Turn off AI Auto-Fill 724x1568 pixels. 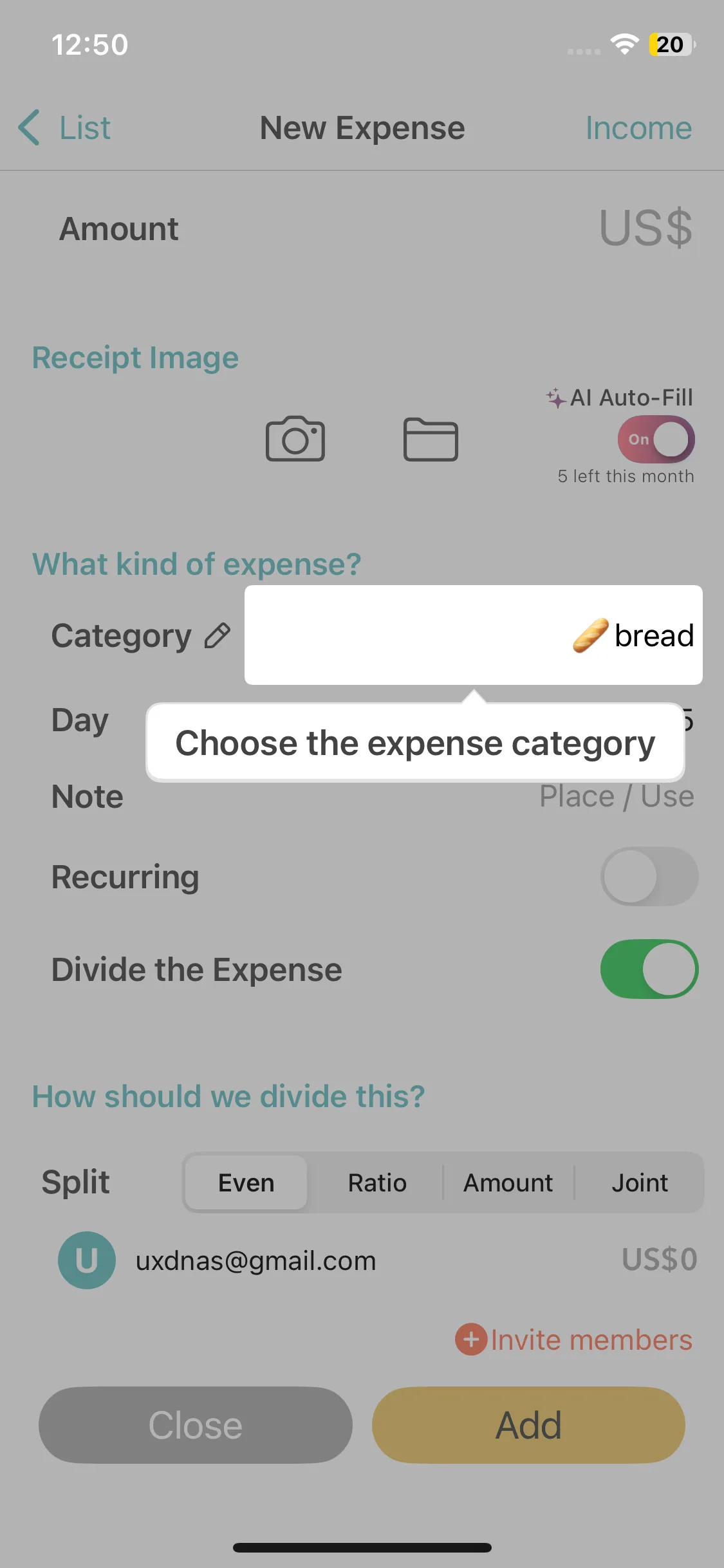point(656,440)
